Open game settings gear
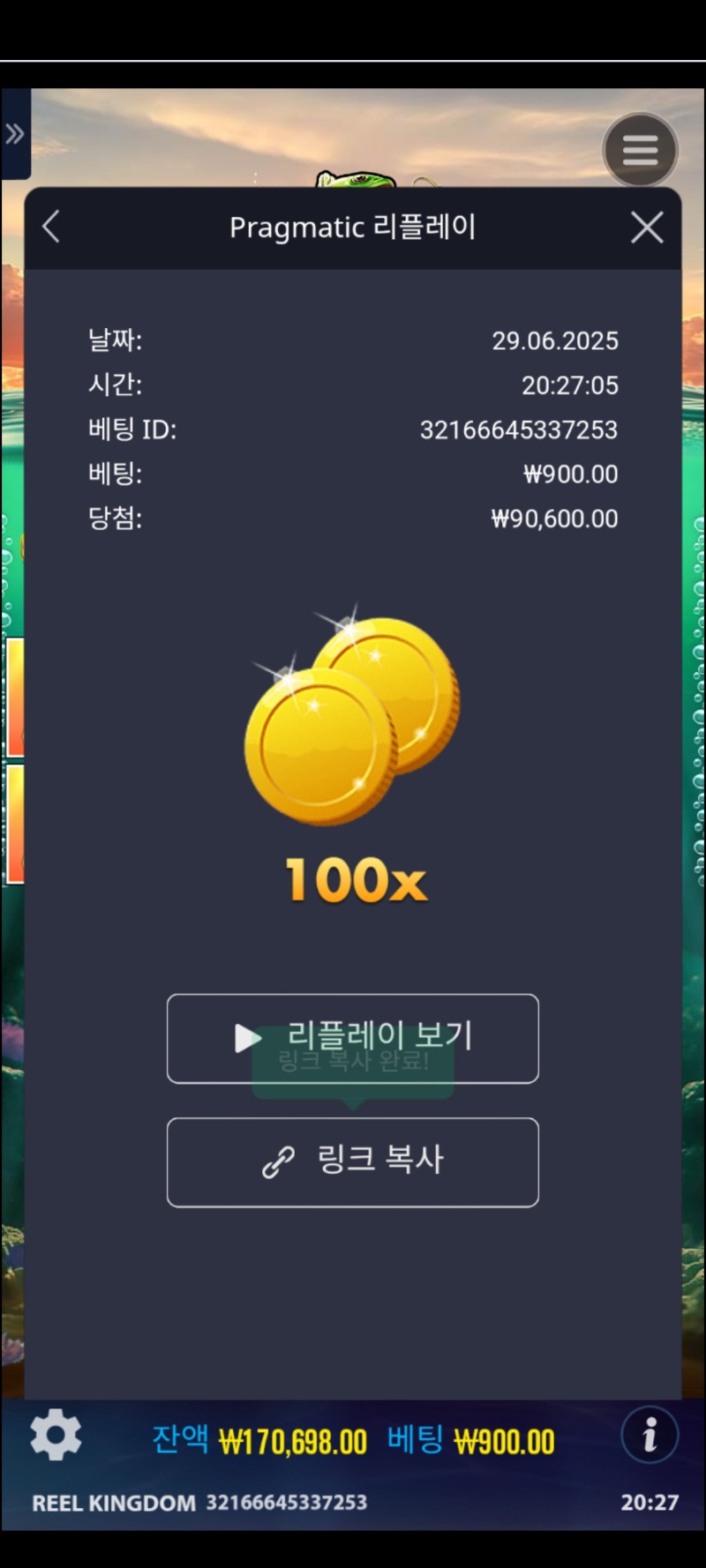Viewport: 706px width, 1568px height. coord(56,1435)
